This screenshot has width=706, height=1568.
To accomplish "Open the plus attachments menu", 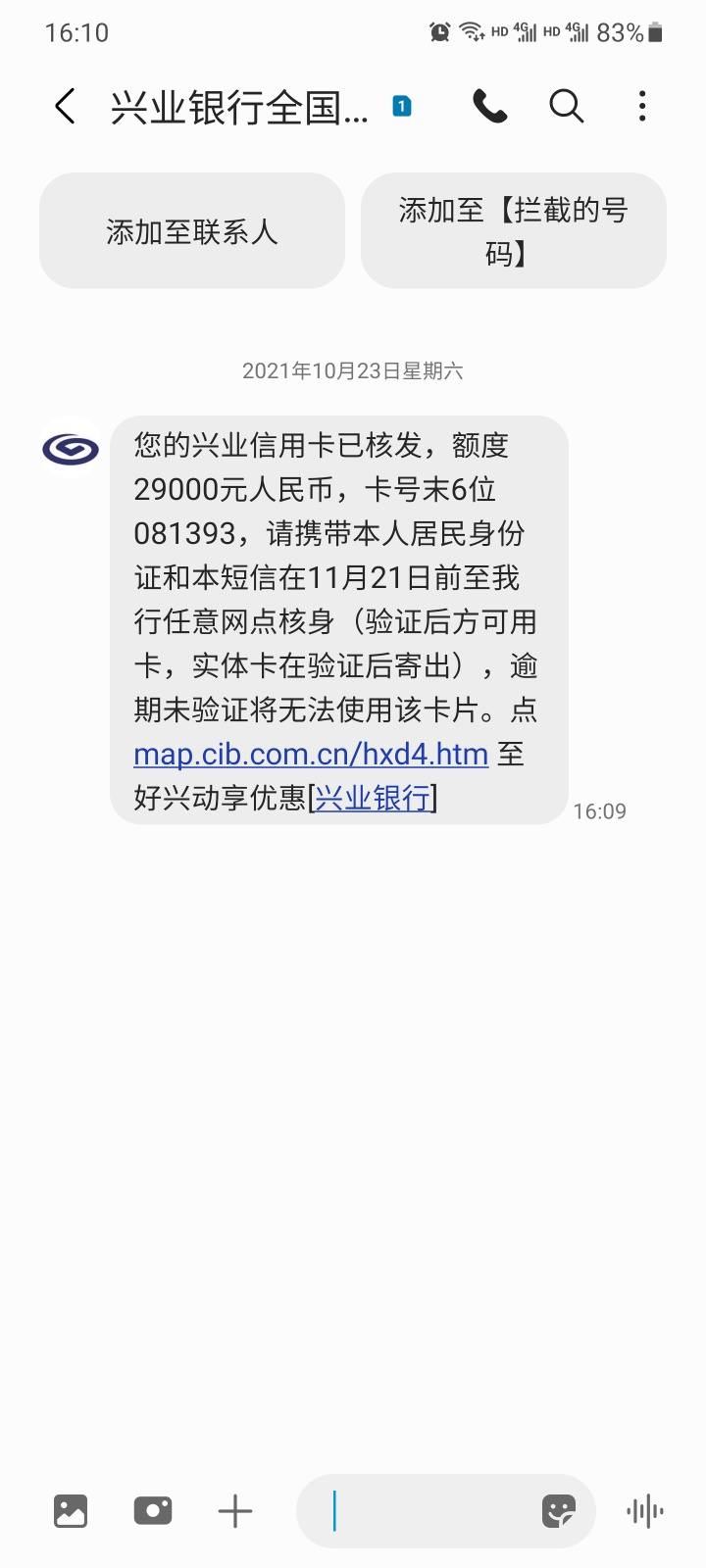I will [x=235, y=1511].
